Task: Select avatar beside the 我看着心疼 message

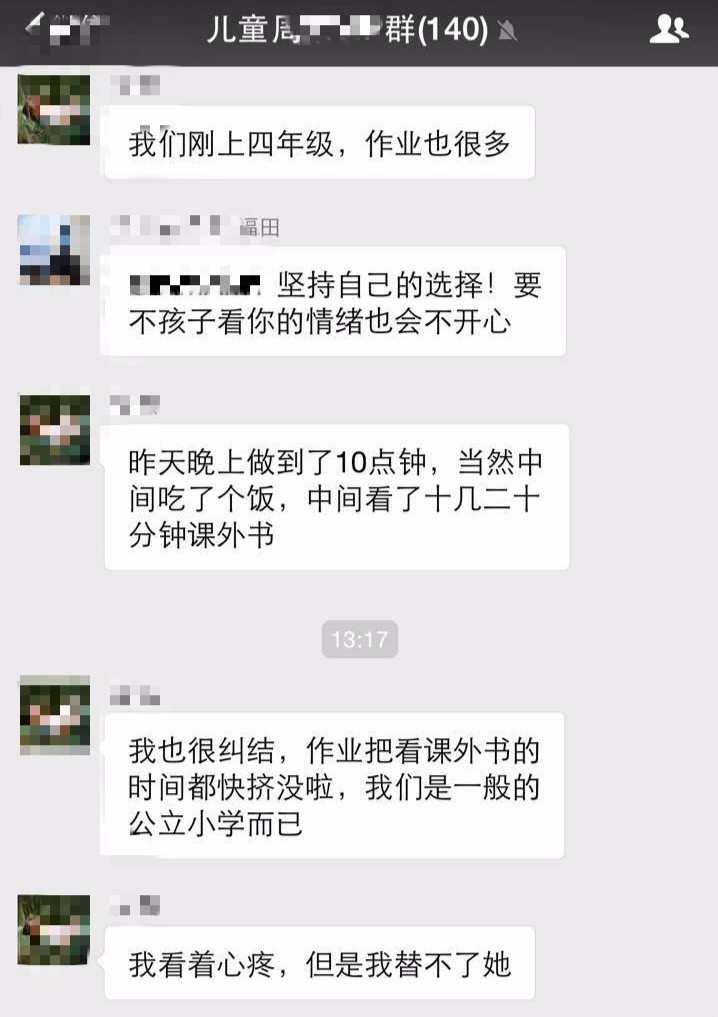Action: tap(54, 929)
